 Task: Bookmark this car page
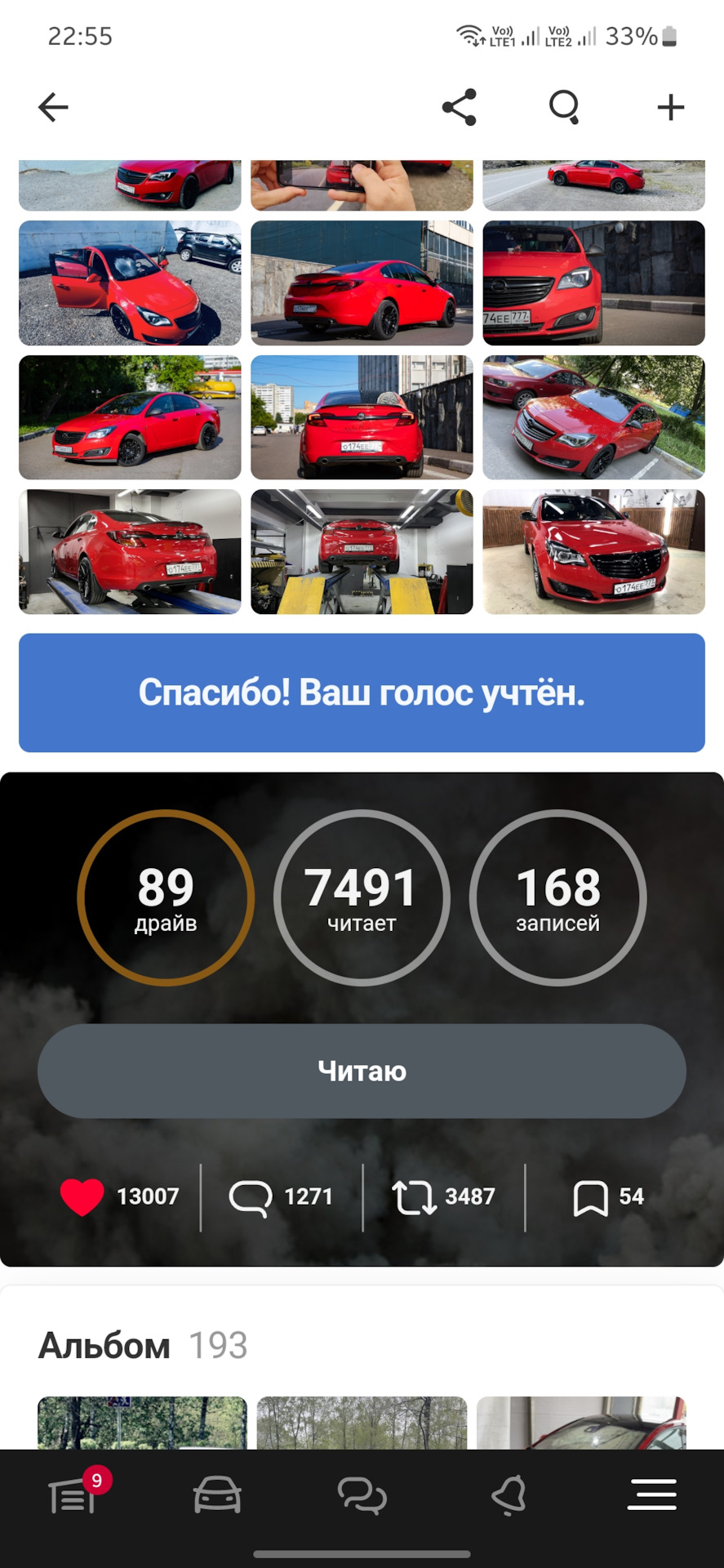tap(590, 1197)
